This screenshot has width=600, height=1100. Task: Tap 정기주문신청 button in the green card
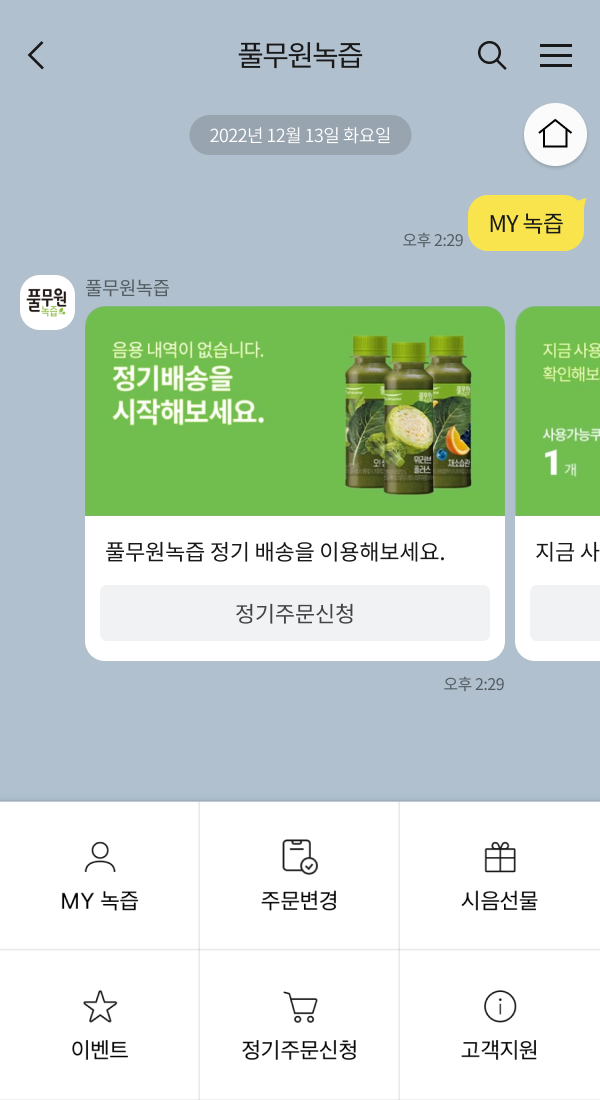tap(295, 613)
